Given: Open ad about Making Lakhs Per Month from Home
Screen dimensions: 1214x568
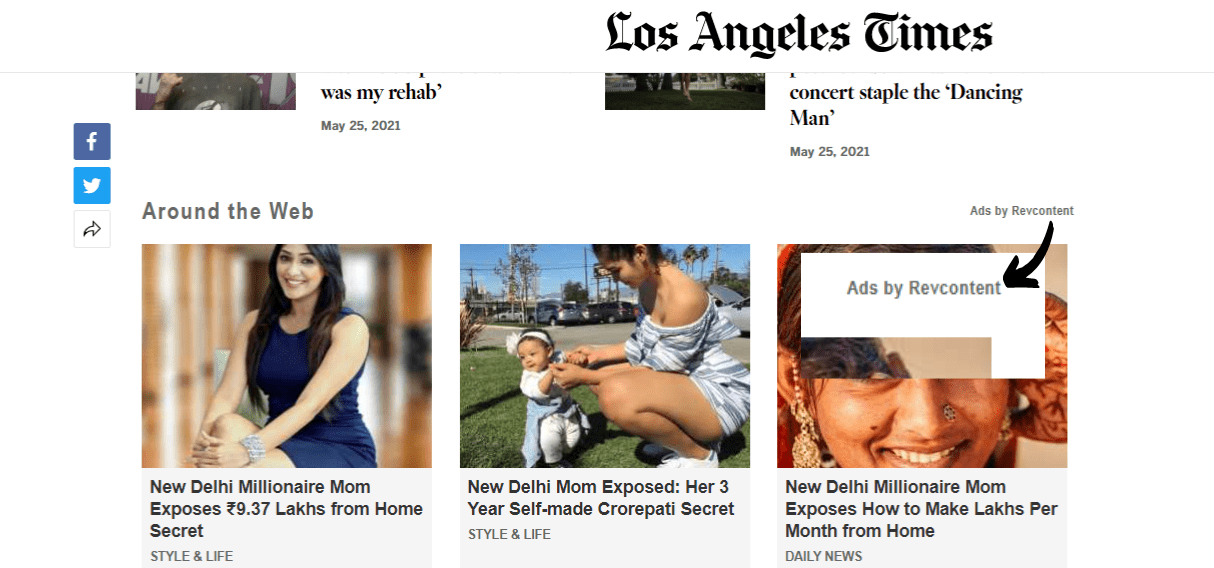Looking at the screenshot, I should 920,509.
